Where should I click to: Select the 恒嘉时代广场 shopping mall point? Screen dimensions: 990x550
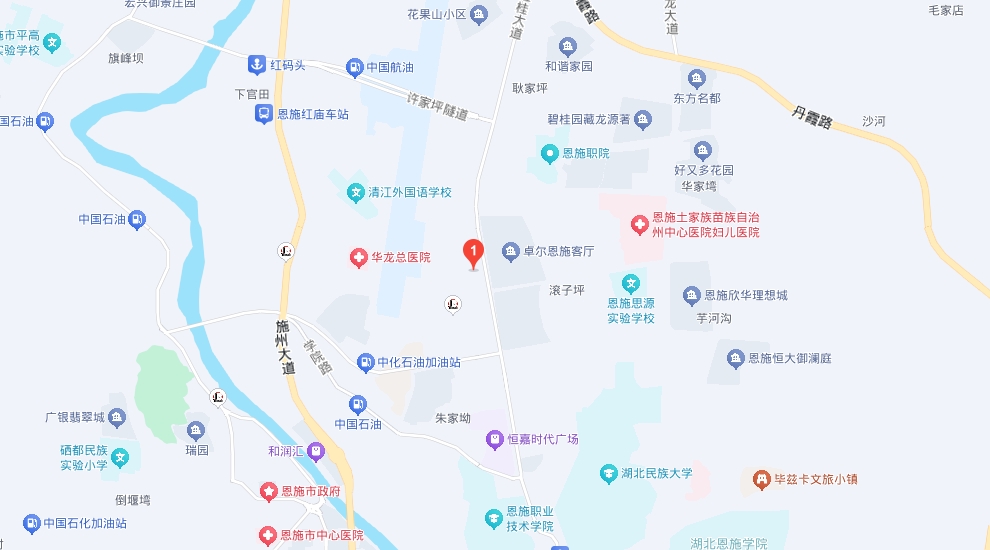pyautogui.click(x=494, y=439)
